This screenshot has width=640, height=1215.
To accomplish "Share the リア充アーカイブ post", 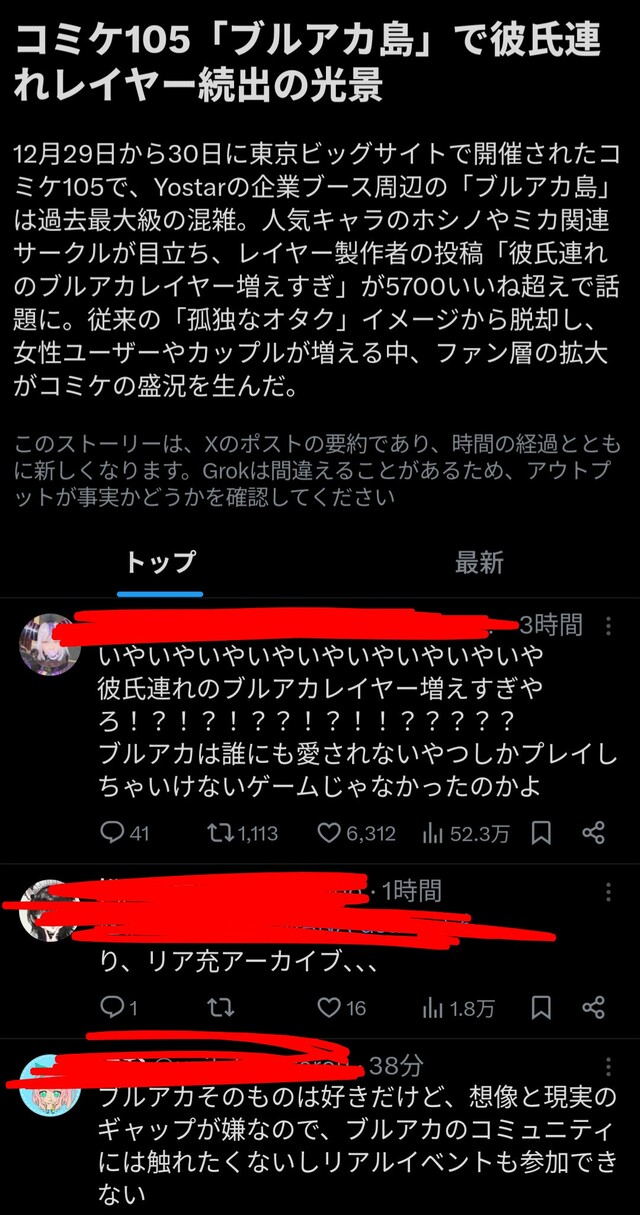I will [x=593, y=1008].
